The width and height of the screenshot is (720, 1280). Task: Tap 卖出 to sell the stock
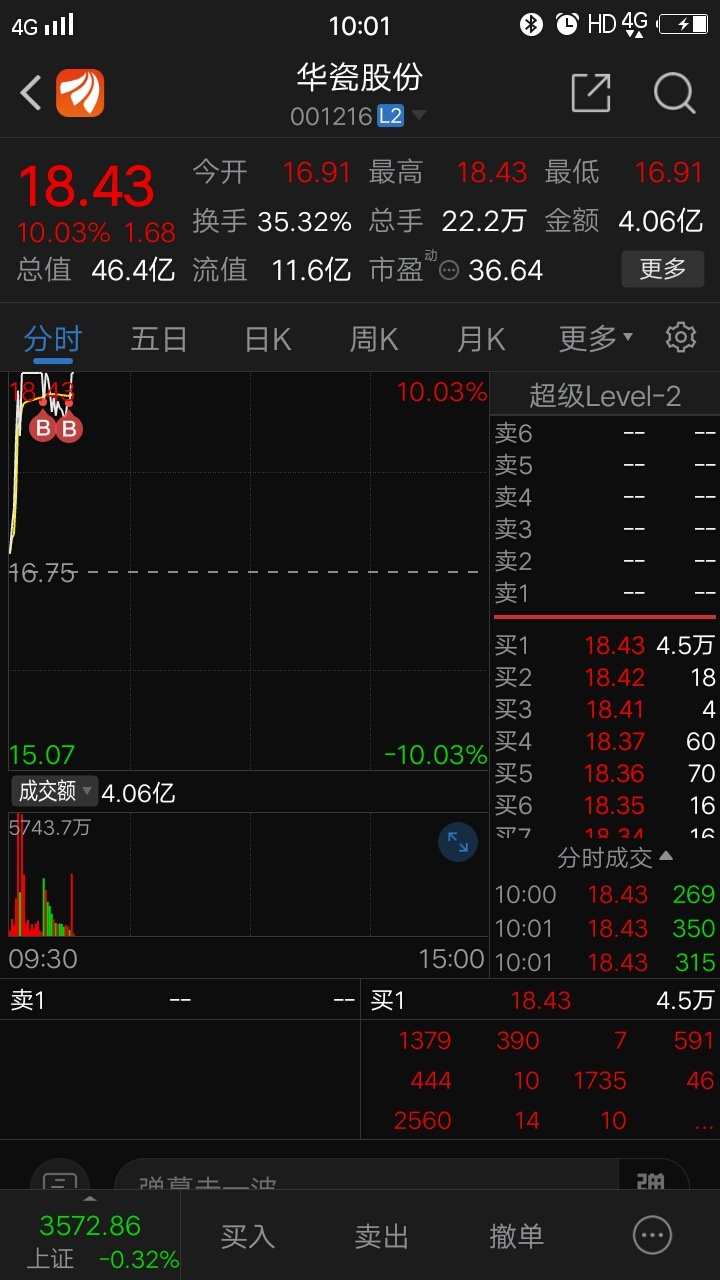pos(382,1236)
